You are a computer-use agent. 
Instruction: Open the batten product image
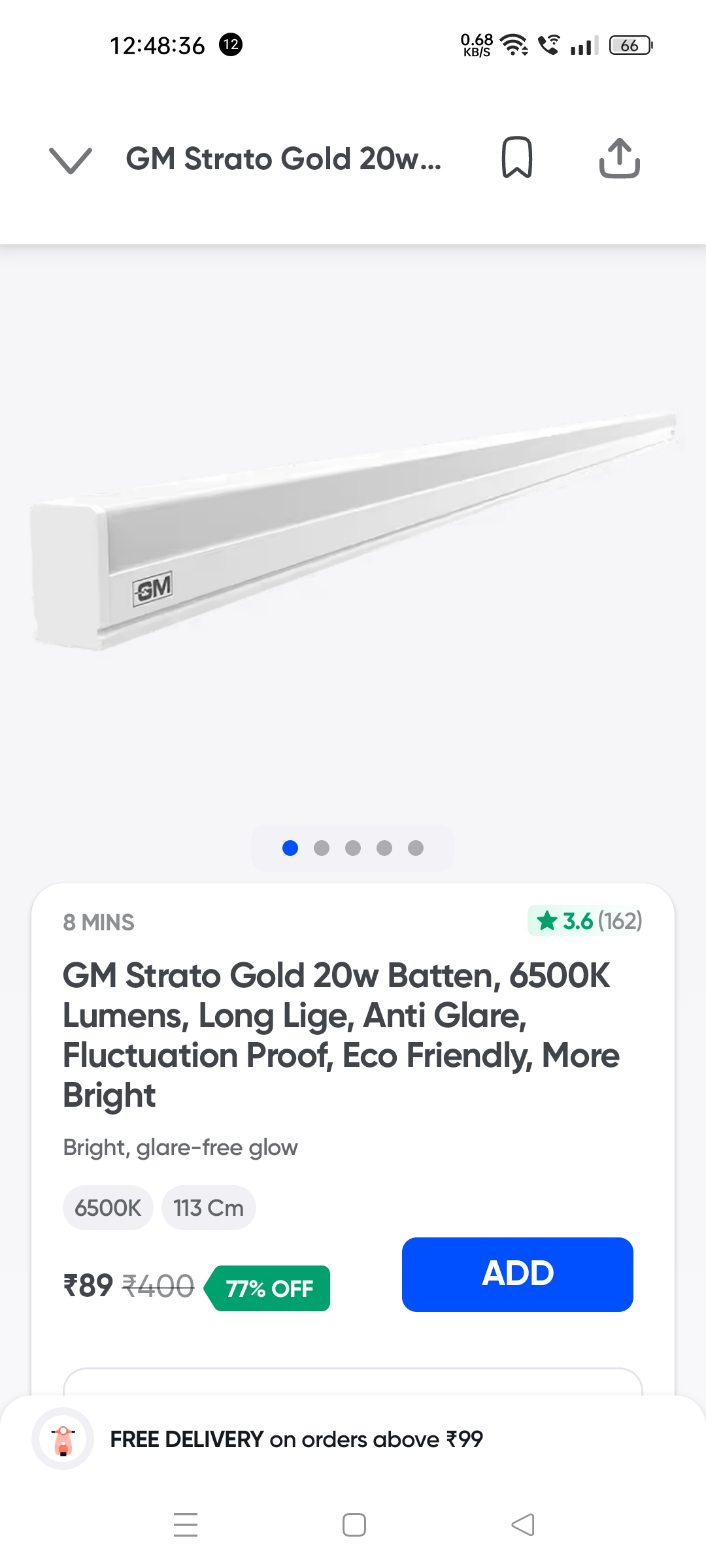coord(353,529)
